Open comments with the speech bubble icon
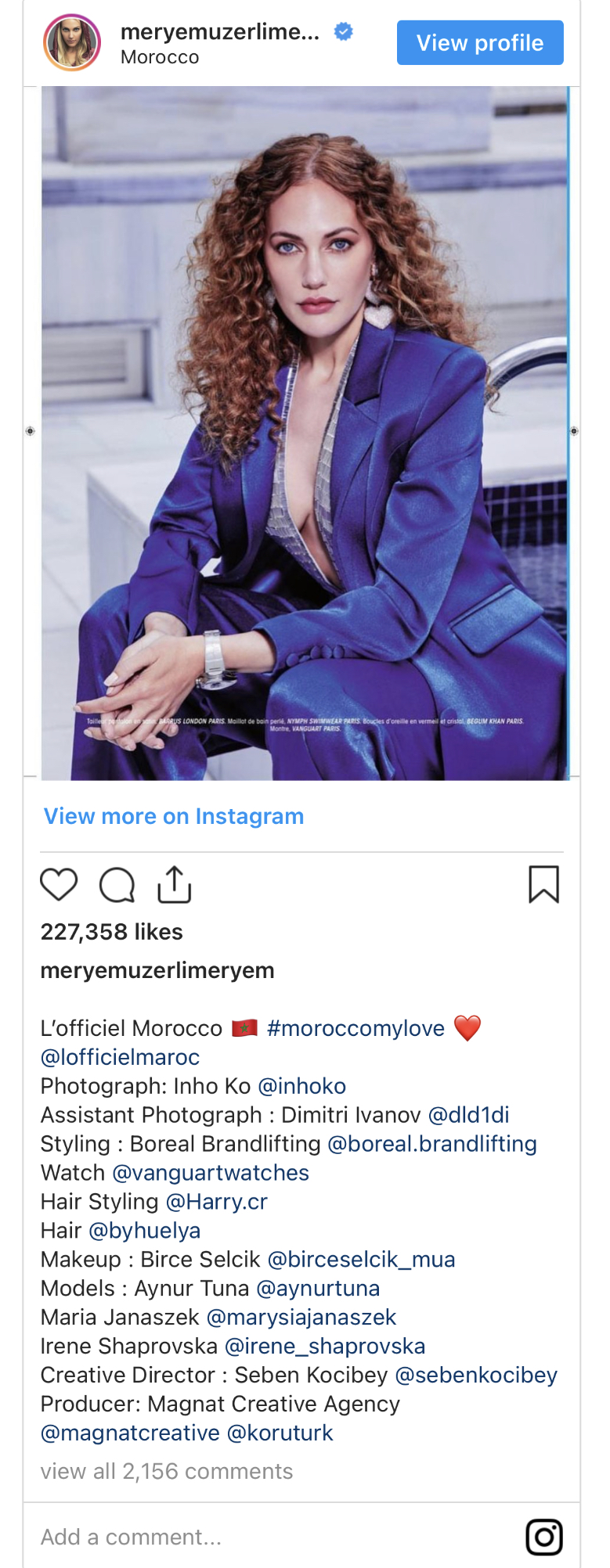The width and height of the screenshot is (610, 1568). pos(117,885)
